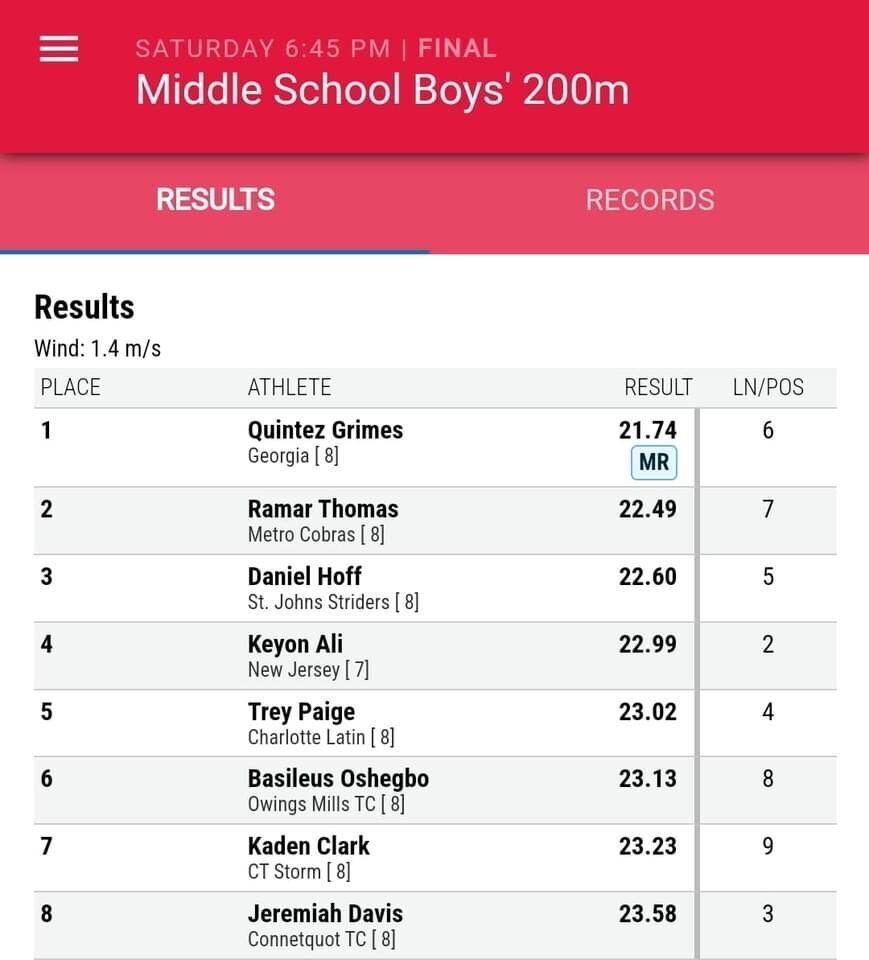The width and height of the screenshot is (869, 960).
Task: Open the hamburger drawer menu
Action: pos(59,49)
